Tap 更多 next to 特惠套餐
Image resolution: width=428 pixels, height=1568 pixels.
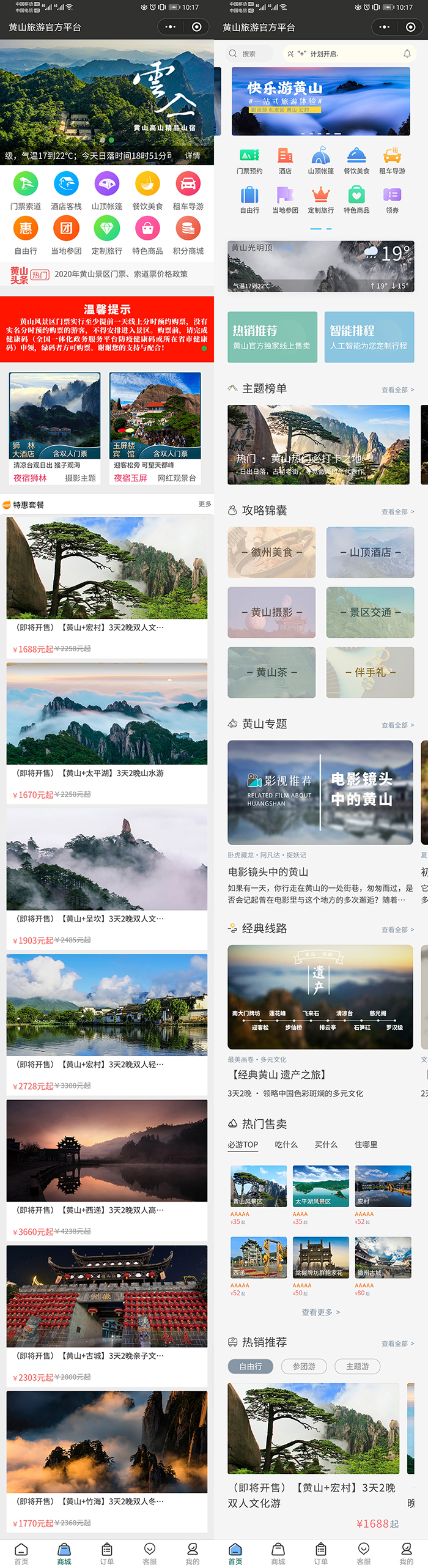(204, 504)
